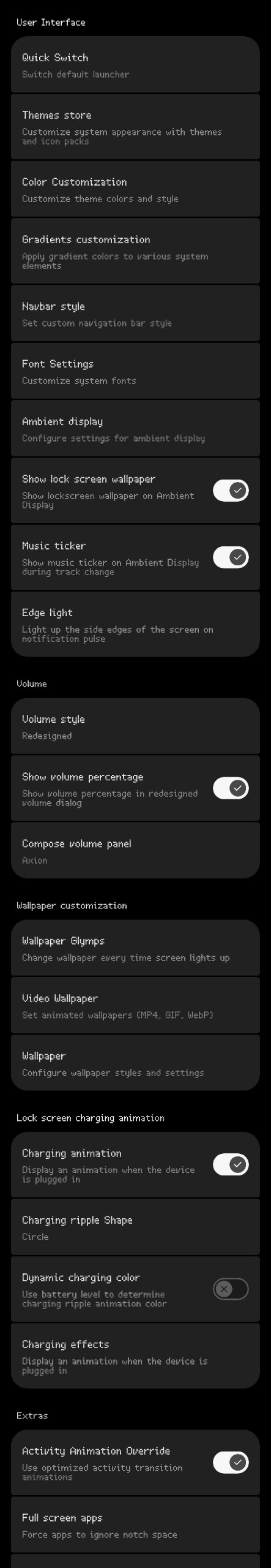This screenshot has width=271, height=1568.
Task: Open Compose volume panel option
Action: point(135,851)
